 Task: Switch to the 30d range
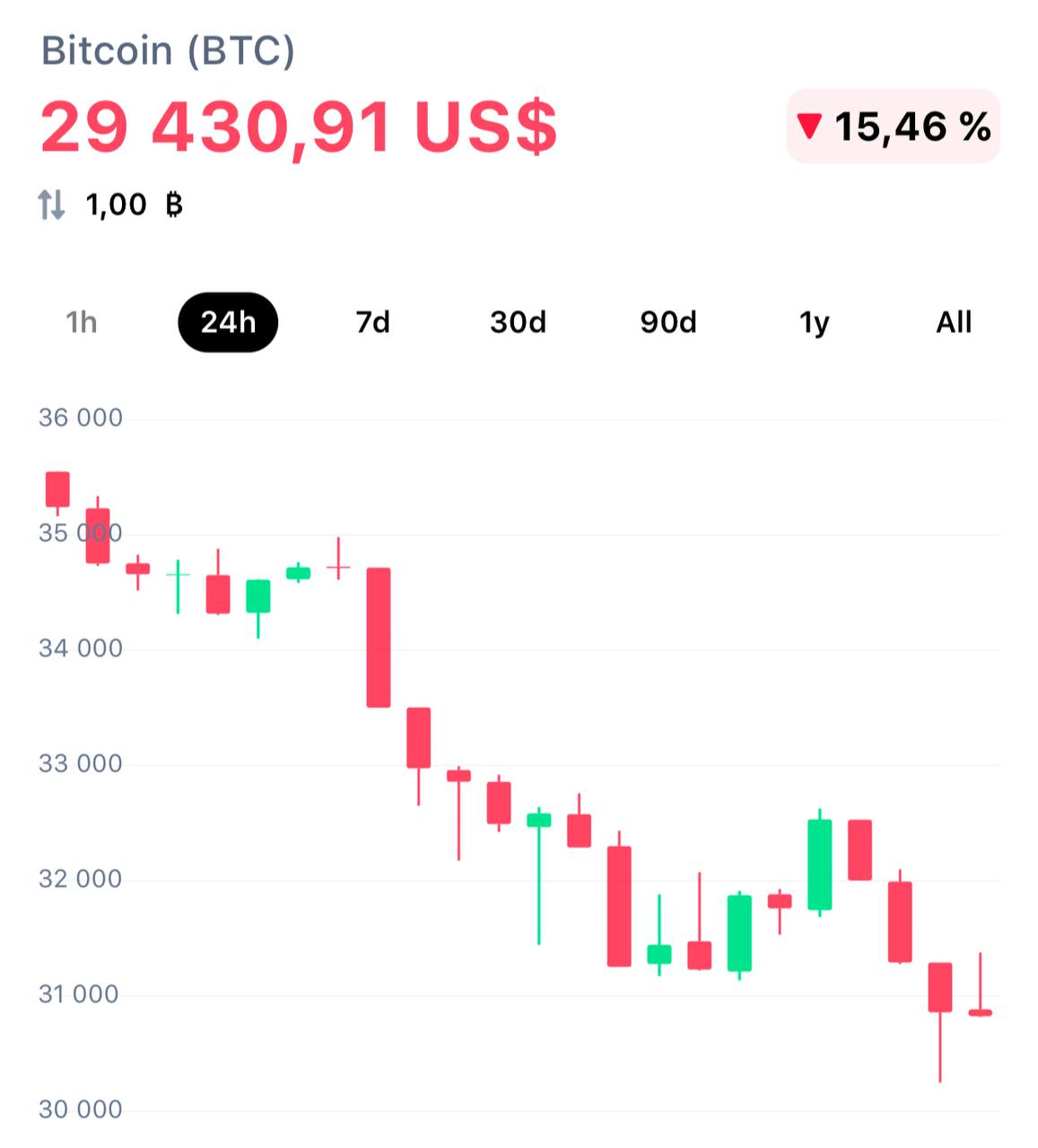518,322
